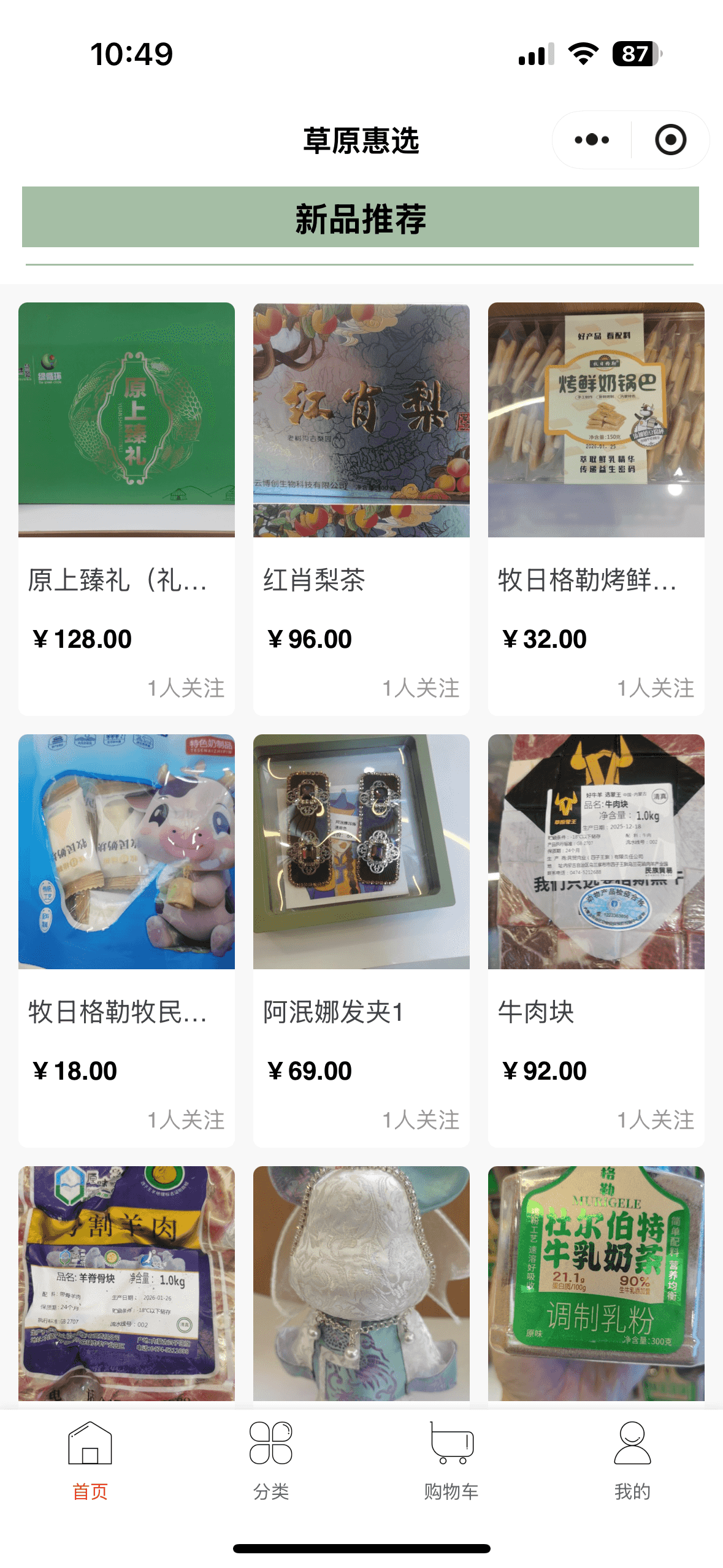The height and width of the screenshot is (1568, 723).
Task: Go to the 我的 tab
Action: coord(632,1460)
